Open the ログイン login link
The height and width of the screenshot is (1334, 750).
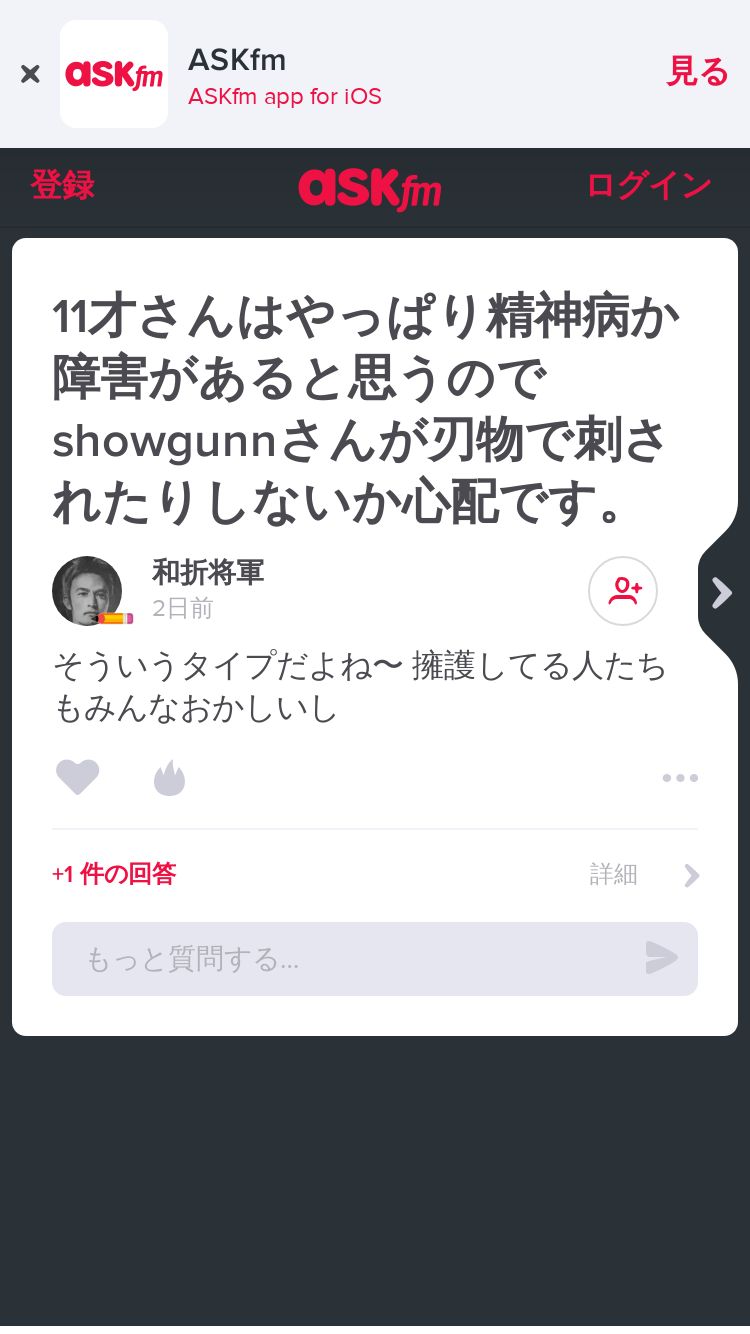[648, 185]
